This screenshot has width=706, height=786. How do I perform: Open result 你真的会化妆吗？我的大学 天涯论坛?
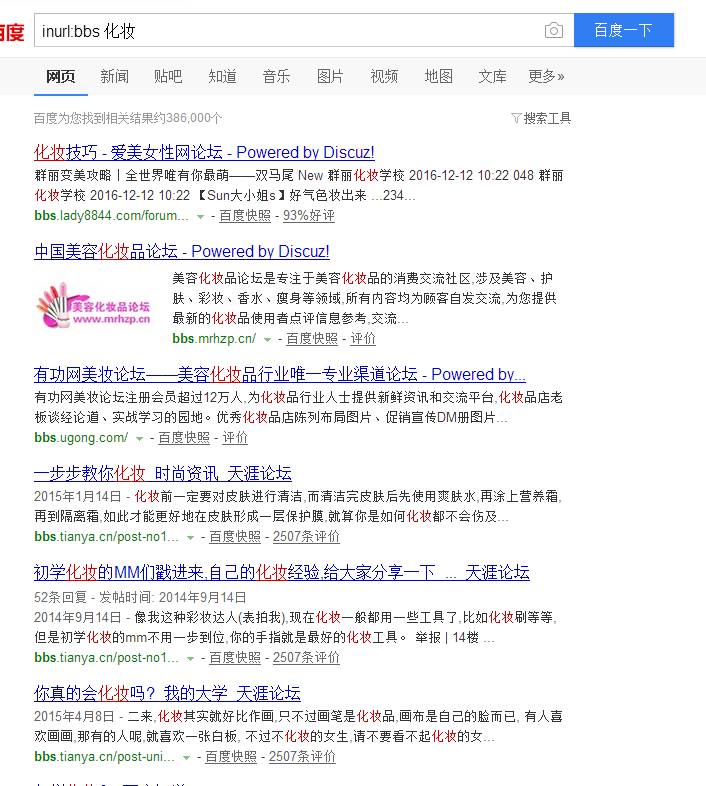[167, 693]
